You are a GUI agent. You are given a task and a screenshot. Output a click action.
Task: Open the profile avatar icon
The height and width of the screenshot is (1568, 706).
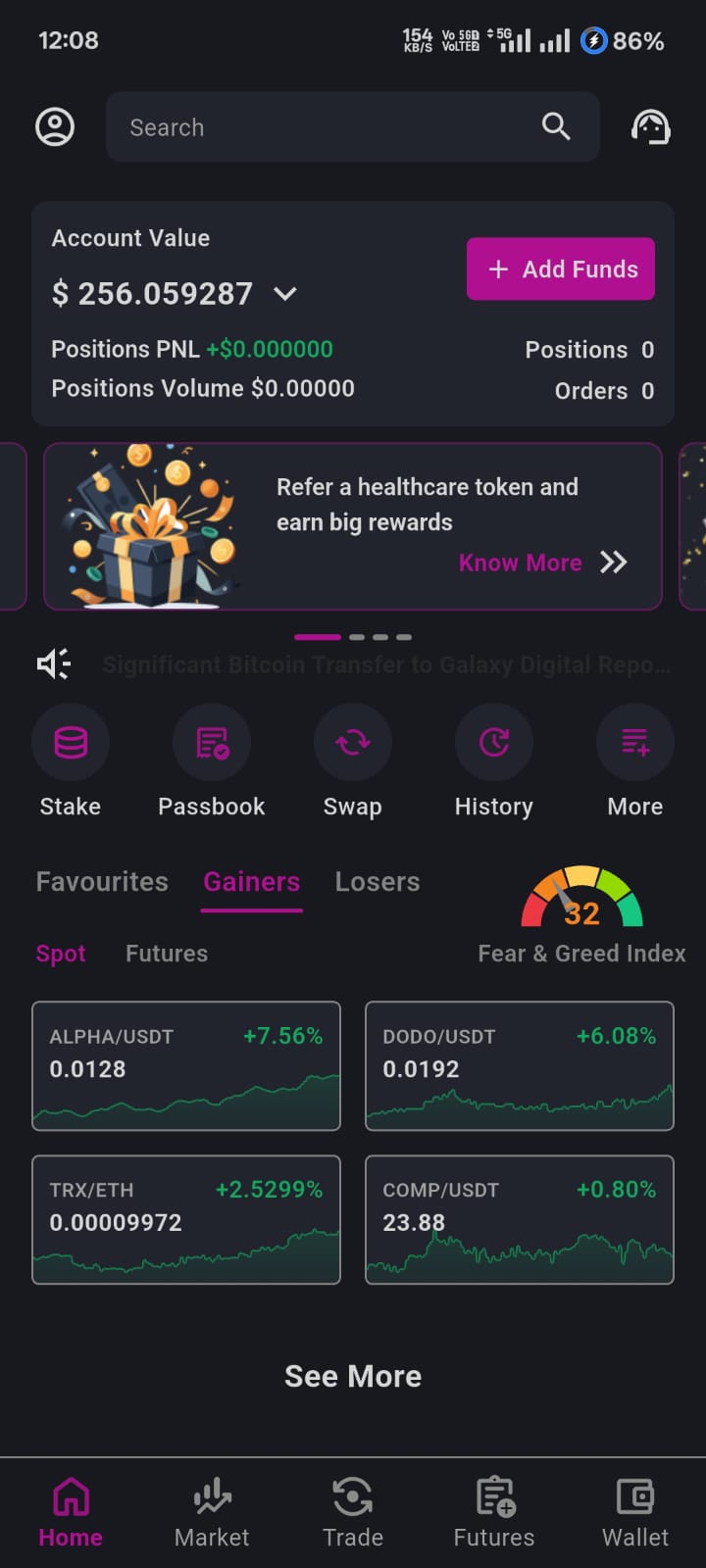(x=56, y=126)
